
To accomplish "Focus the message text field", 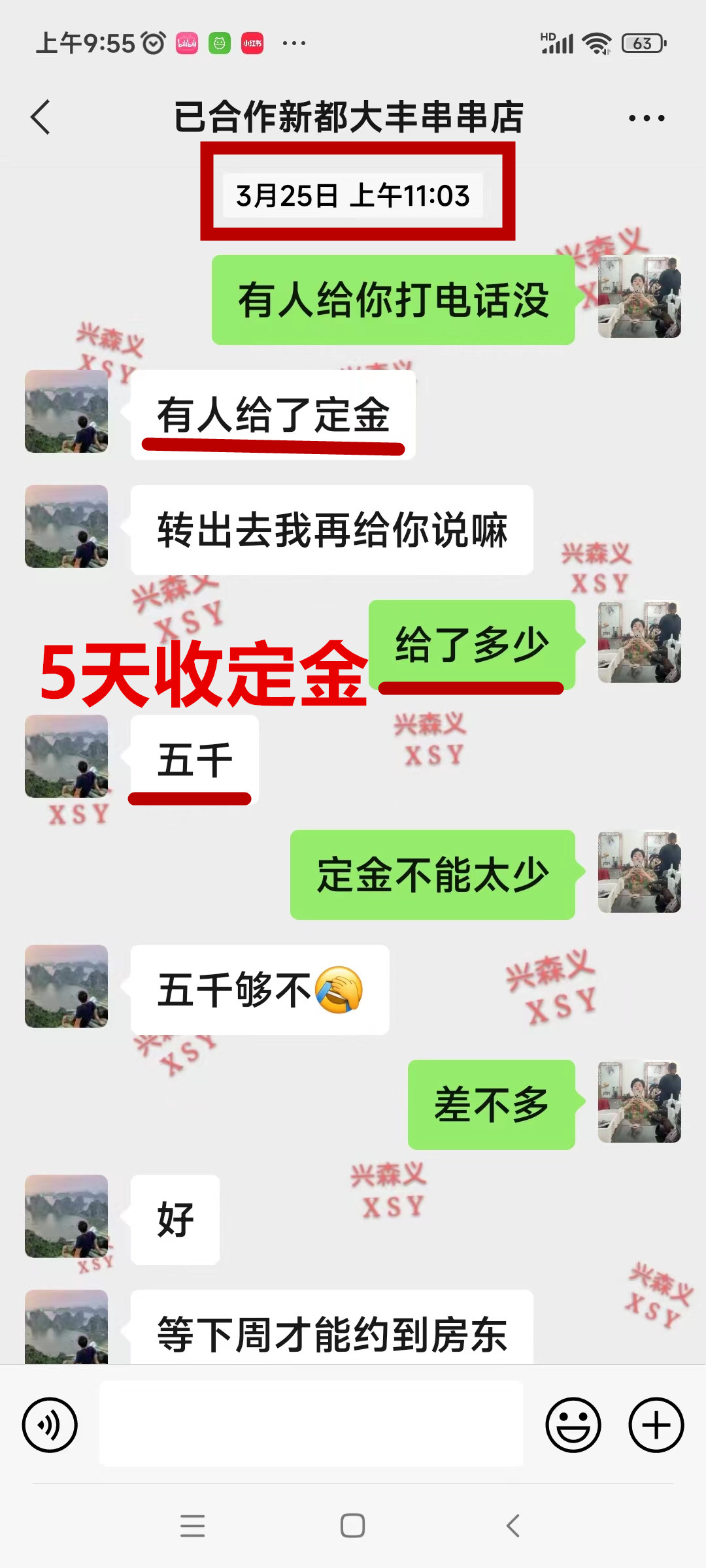I will tap(311, 1424).
